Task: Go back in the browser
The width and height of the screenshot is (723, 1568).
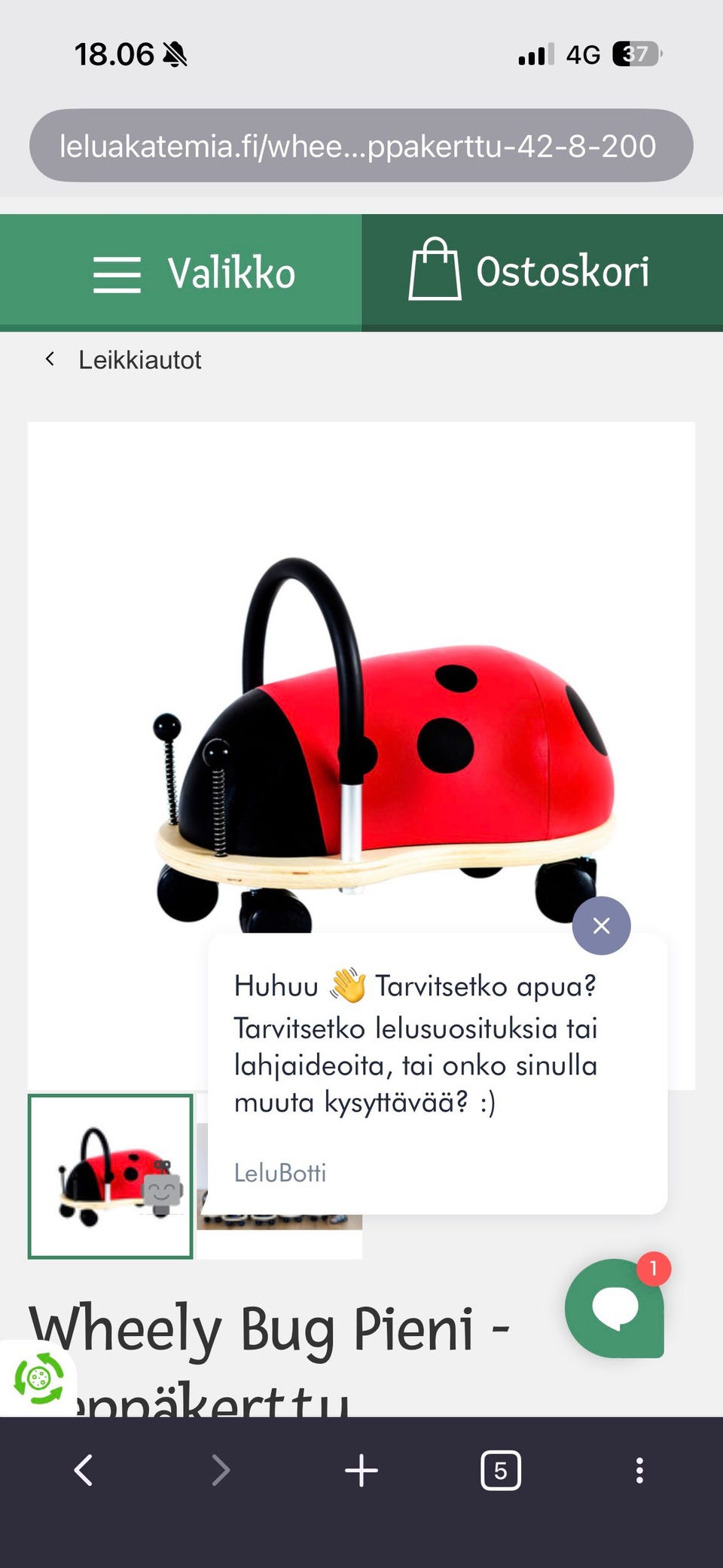Action: [x=84, y=1470]
